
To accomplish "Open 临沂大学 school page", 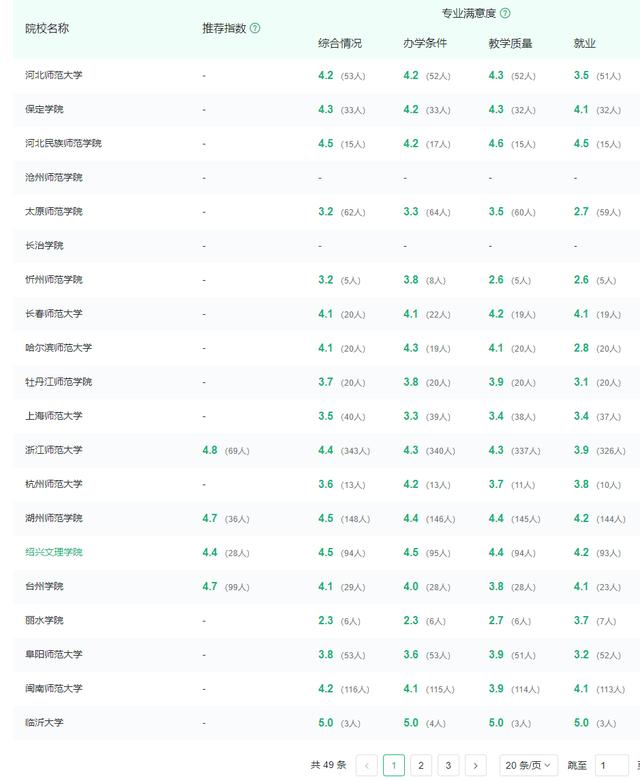I will pos(44,722).
